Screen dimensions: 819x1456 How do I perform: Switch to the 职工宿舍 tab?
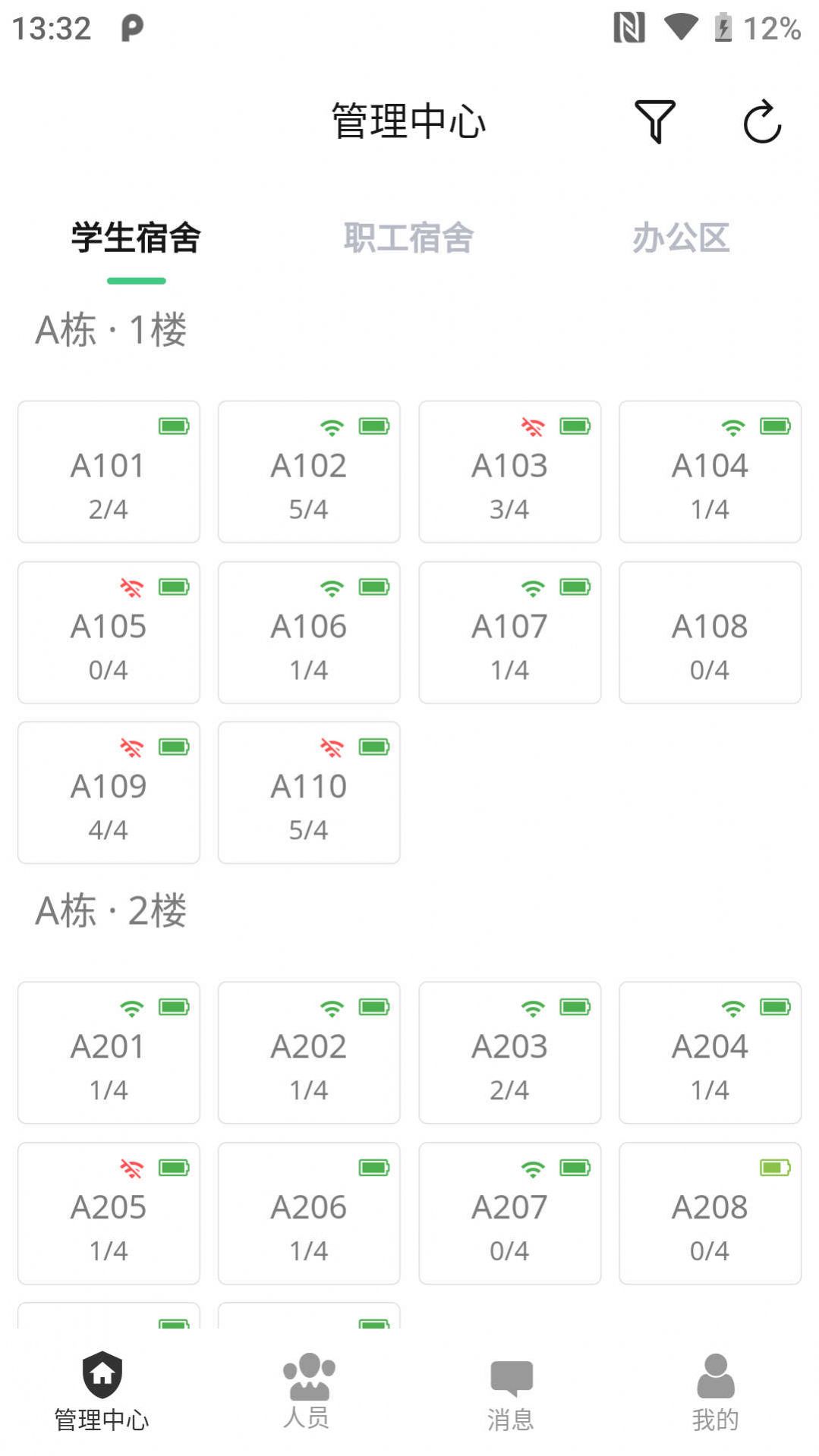click(x=410, y=237)
